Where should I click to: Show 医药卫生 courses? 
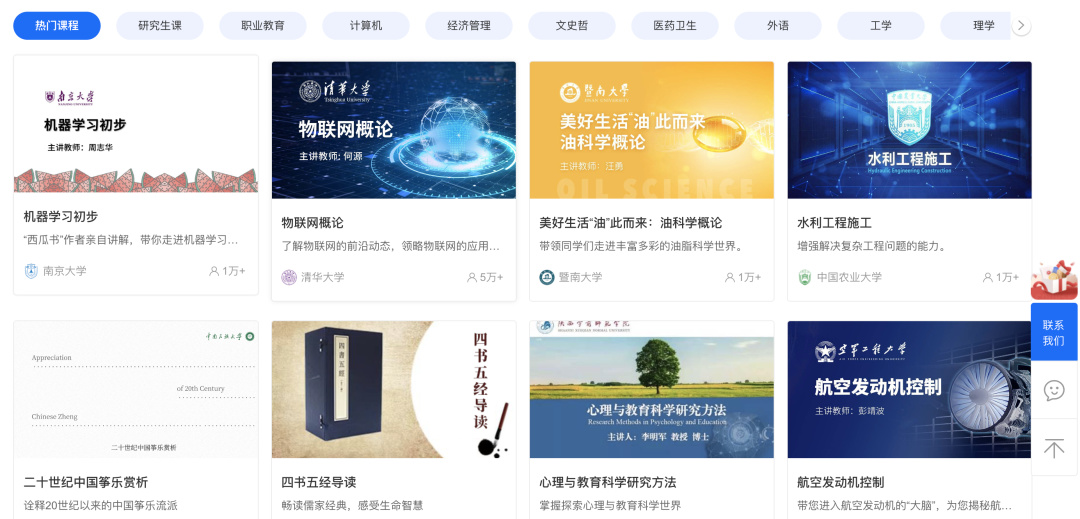point(675,26)
